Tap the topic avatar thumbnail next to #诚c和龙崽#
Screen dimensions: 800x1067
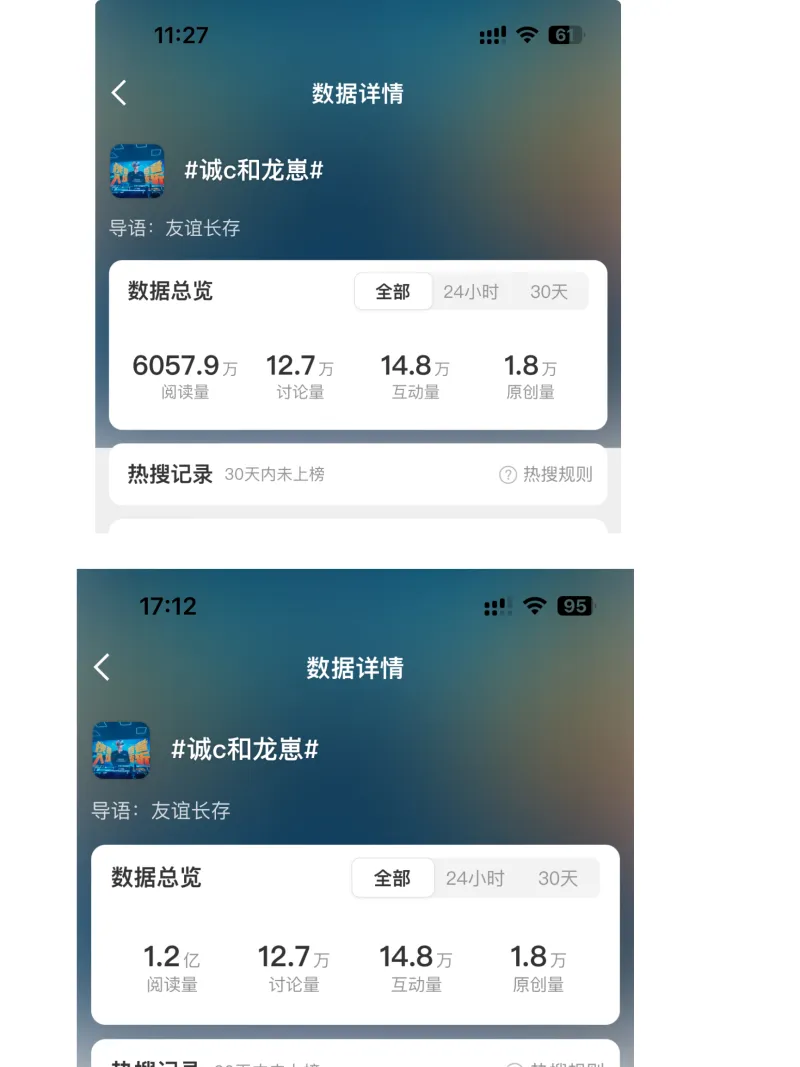(x=138, y=171)
